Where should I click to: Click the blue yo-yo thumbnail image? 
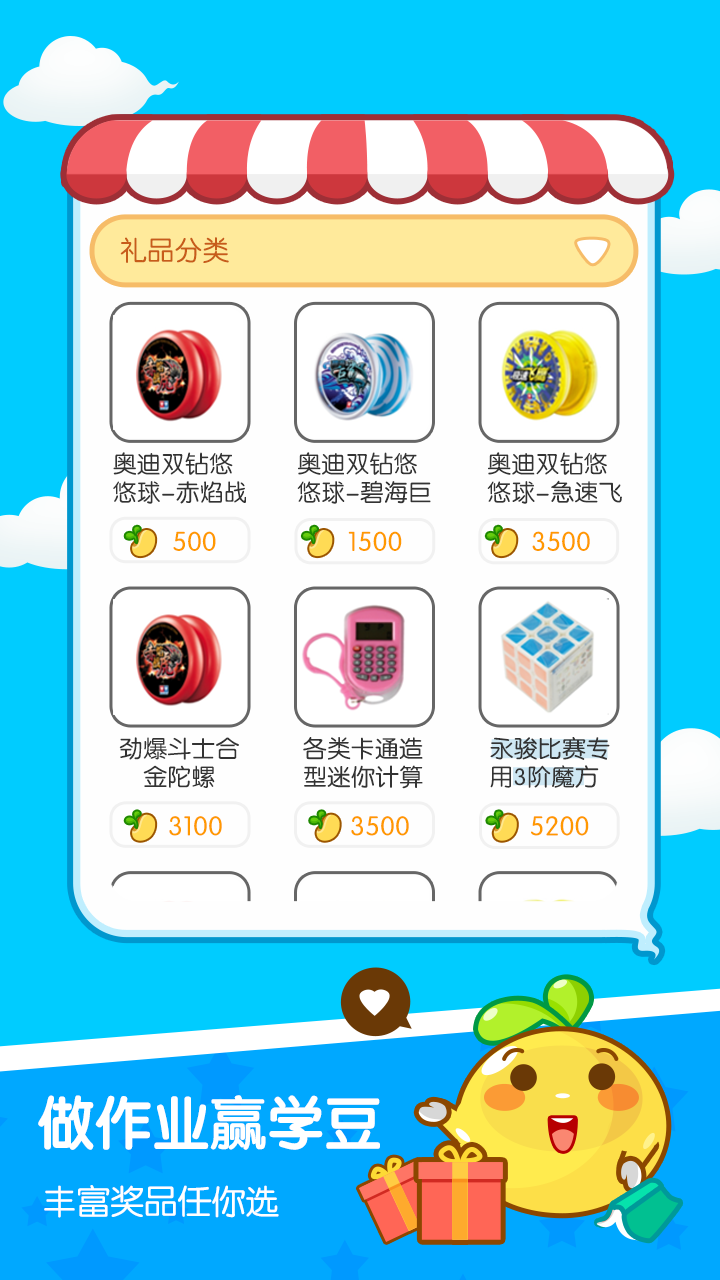[x=364, y=372]
